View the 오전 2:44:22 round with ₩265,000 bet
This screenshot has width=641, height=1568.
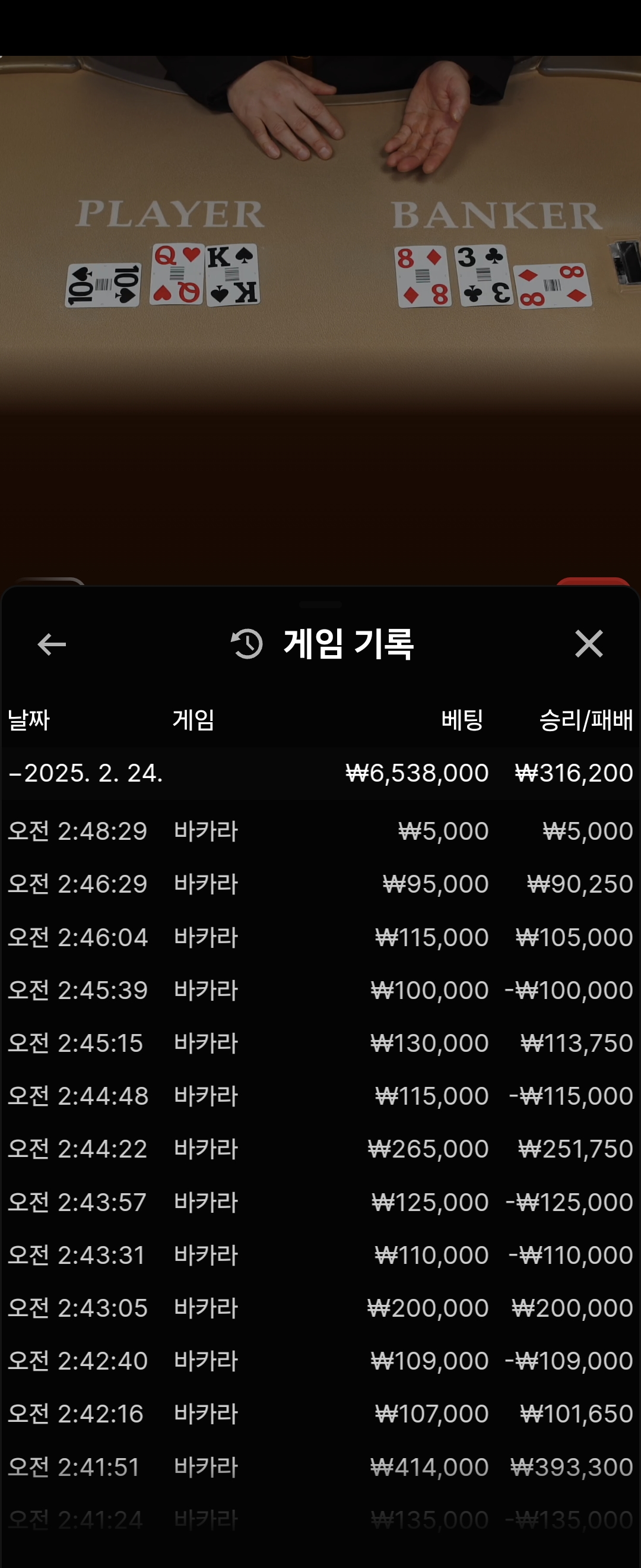320,1149
